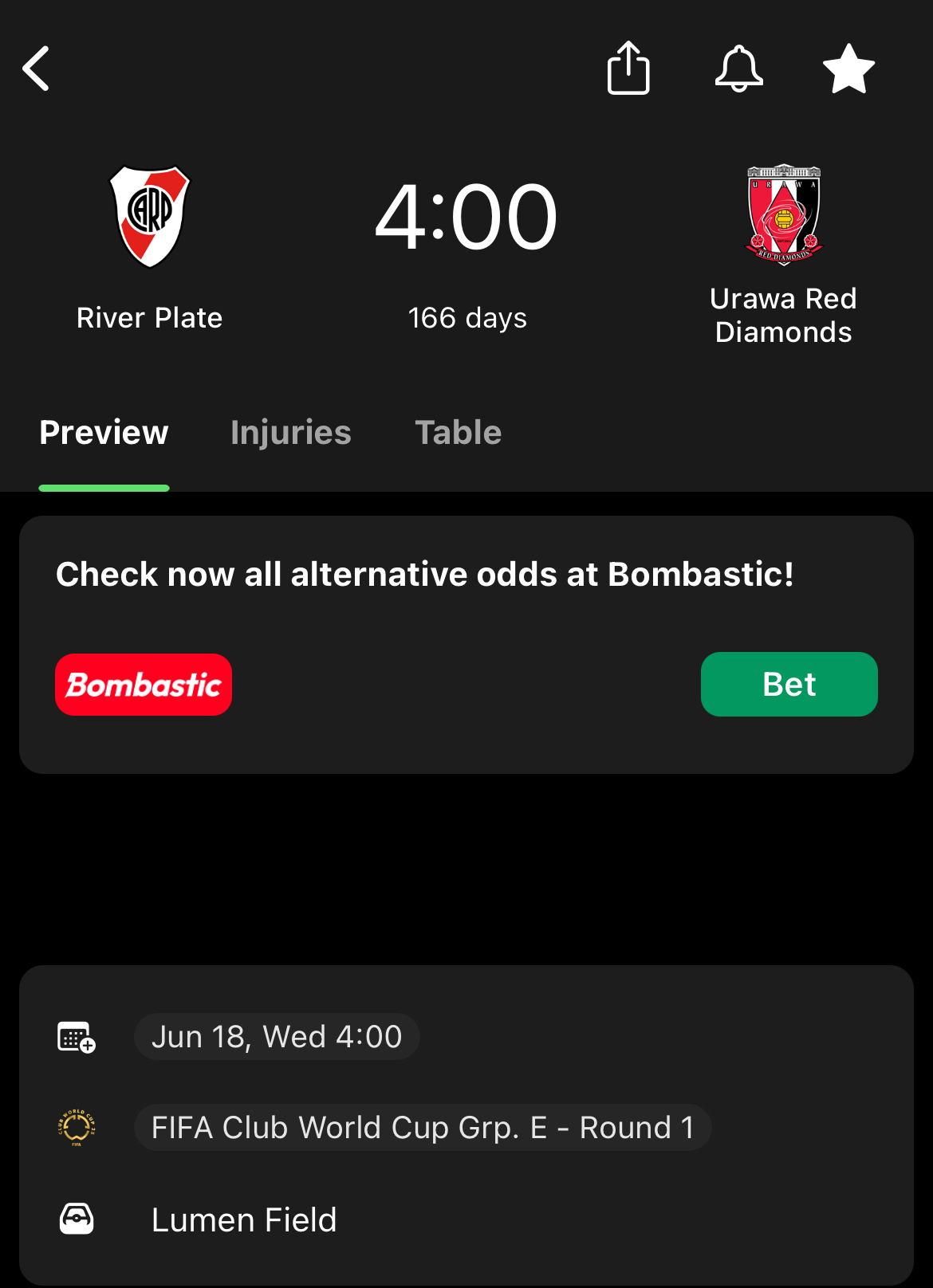Open the River Plate team page

click(x=150, y=217)
